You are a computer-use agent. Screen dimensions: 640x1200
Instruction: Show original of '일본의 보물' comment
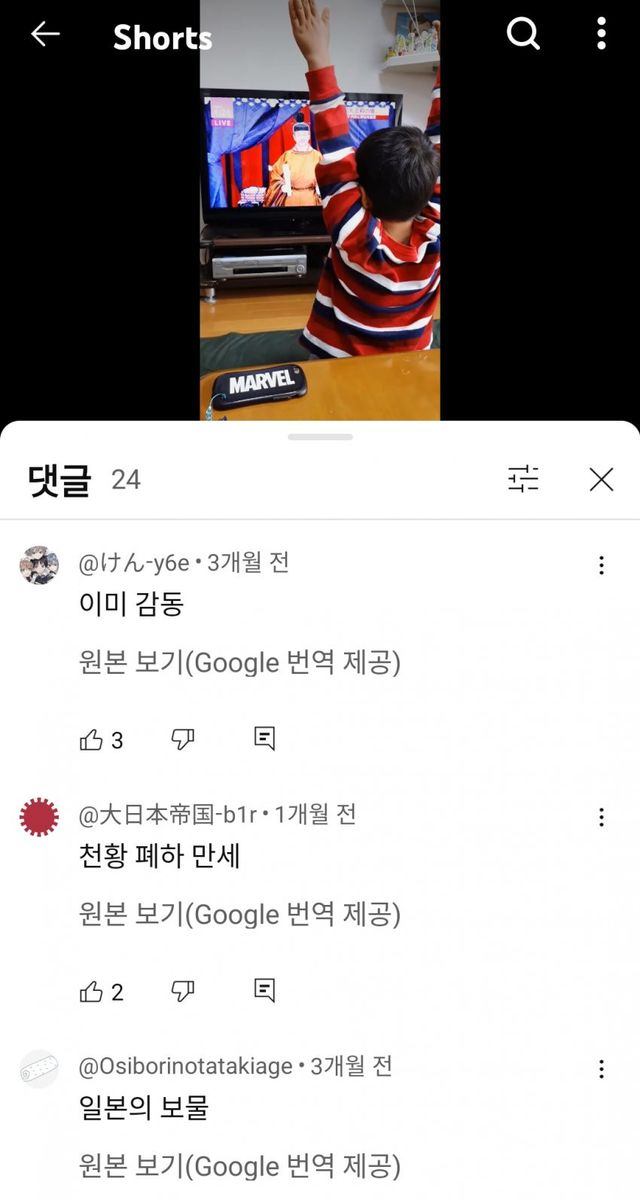click(240, 1166)
